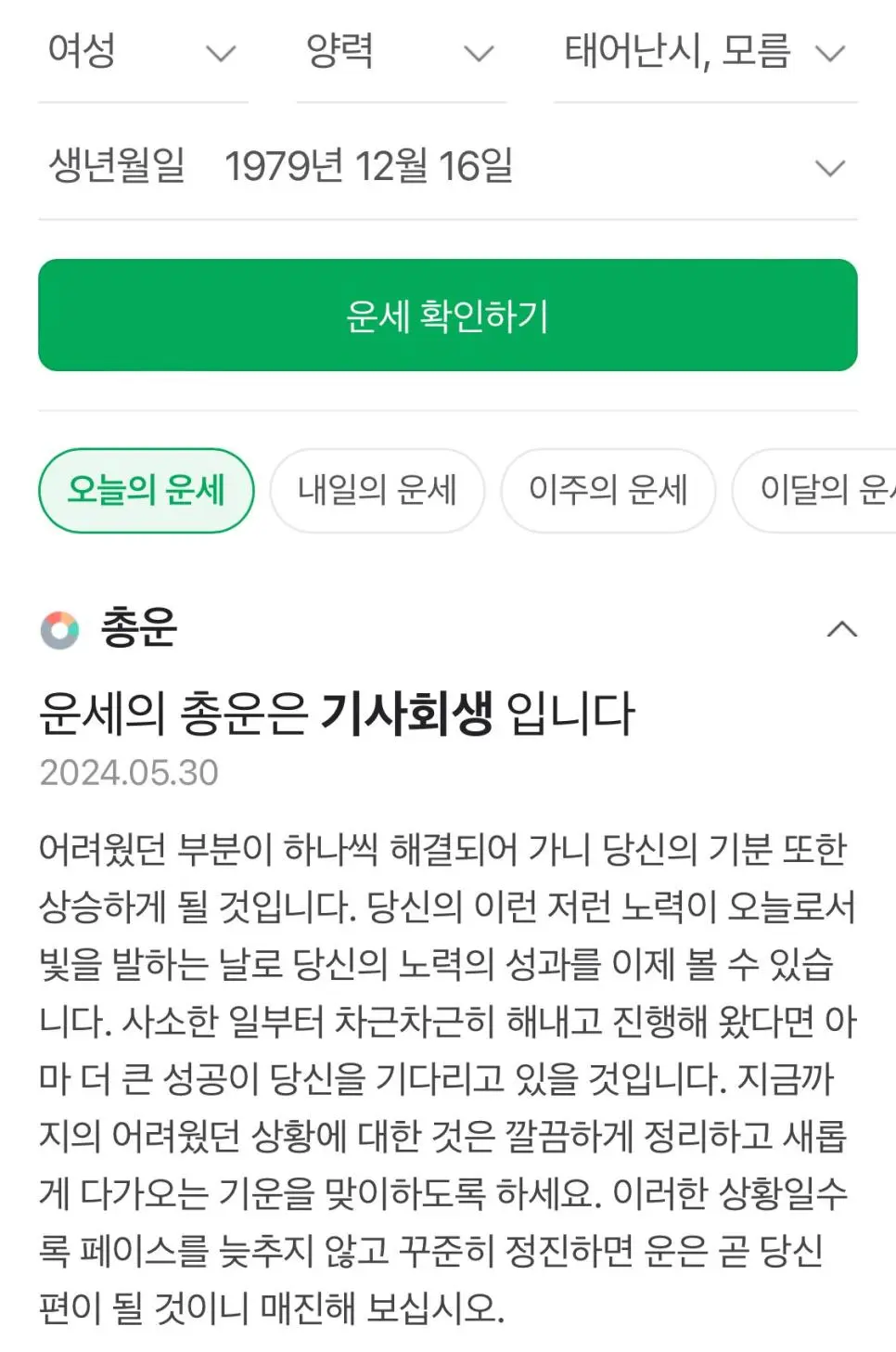Click the colorful 총운 section icon
This screenshot has height=1352, width=896.
coord(61,629)
